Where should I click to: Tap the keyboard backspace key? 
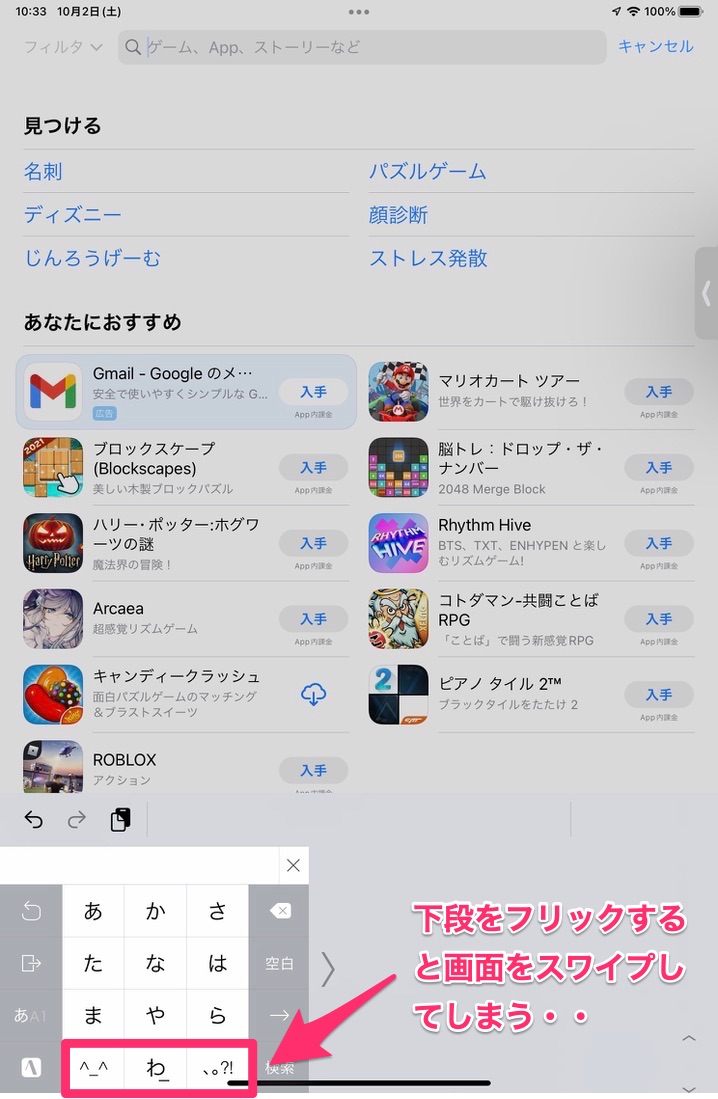click(x=280, y=911)
